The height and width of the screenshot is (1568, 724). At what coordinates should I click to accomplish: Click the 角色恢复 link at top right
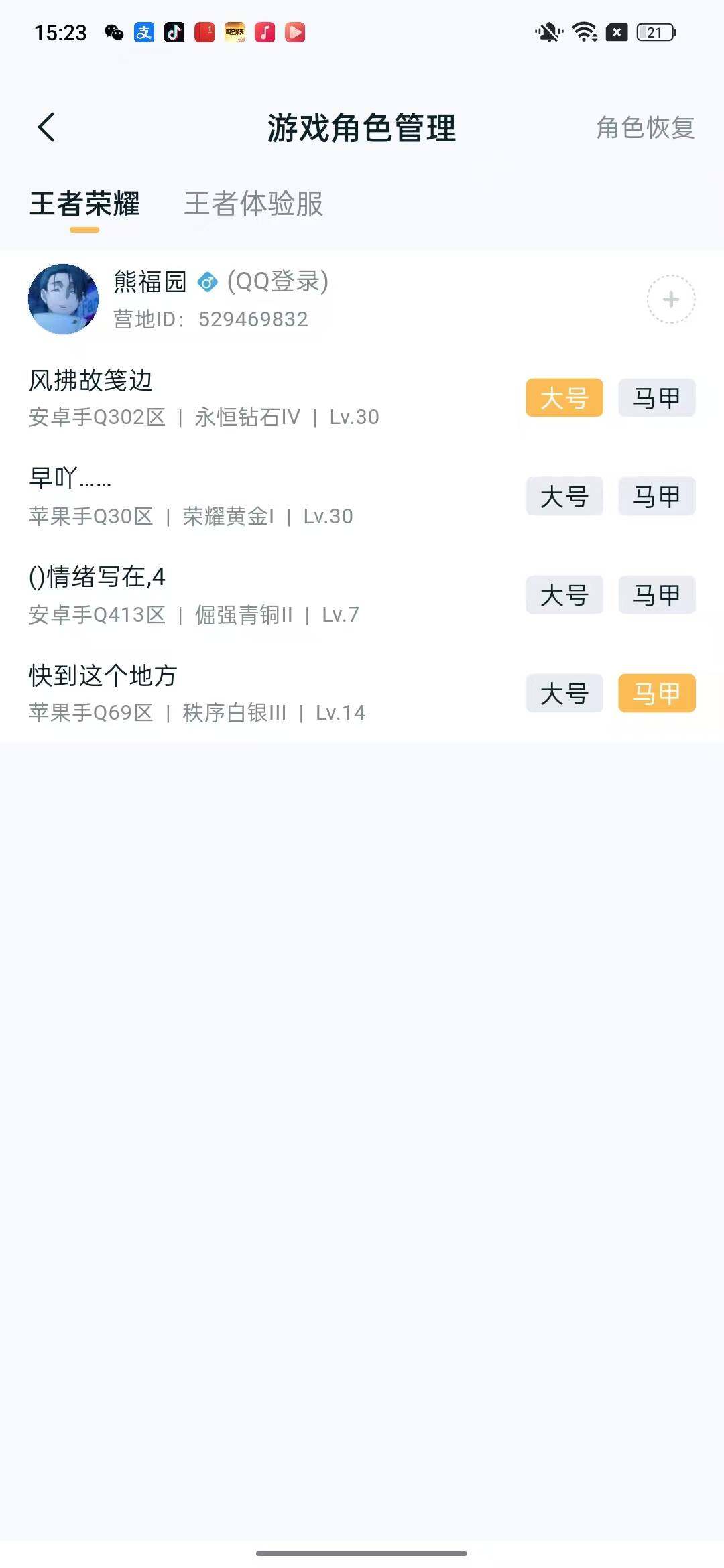click(x=644, y=129)
